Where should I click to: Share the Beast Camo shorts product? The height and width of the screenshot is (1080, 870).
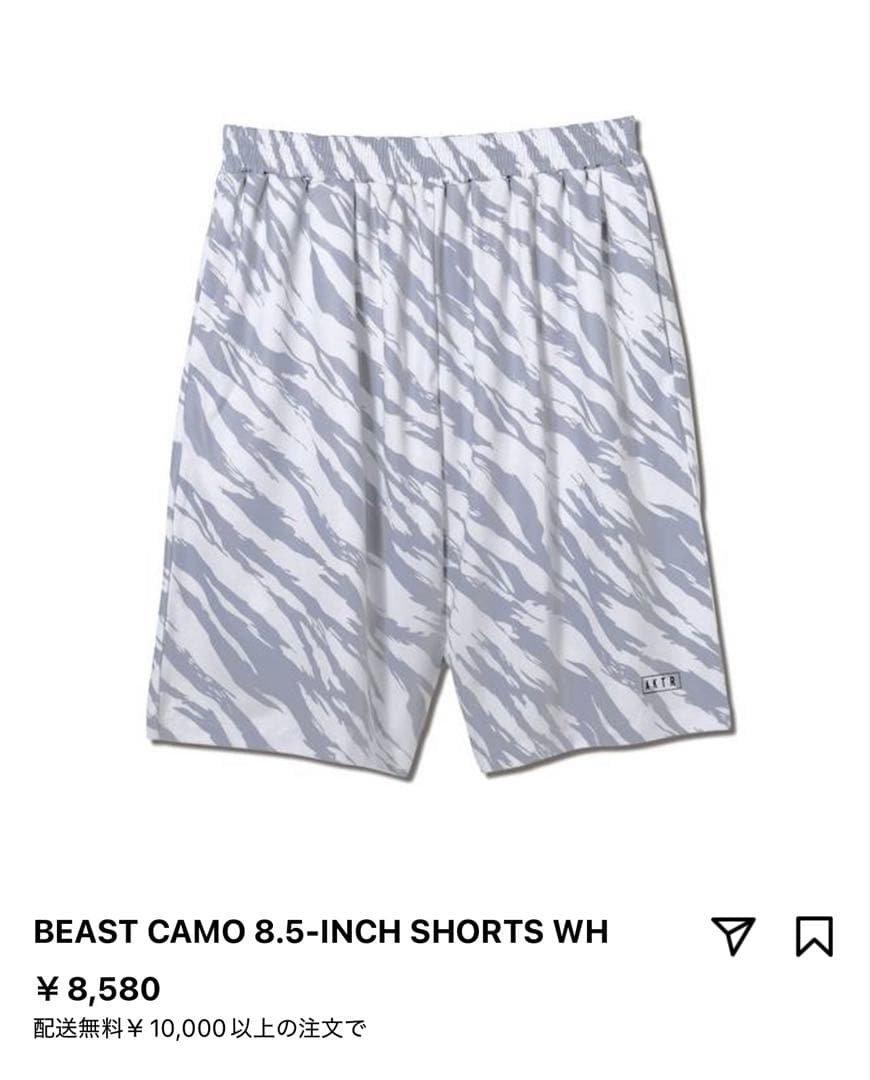click(x=732, y=935)
